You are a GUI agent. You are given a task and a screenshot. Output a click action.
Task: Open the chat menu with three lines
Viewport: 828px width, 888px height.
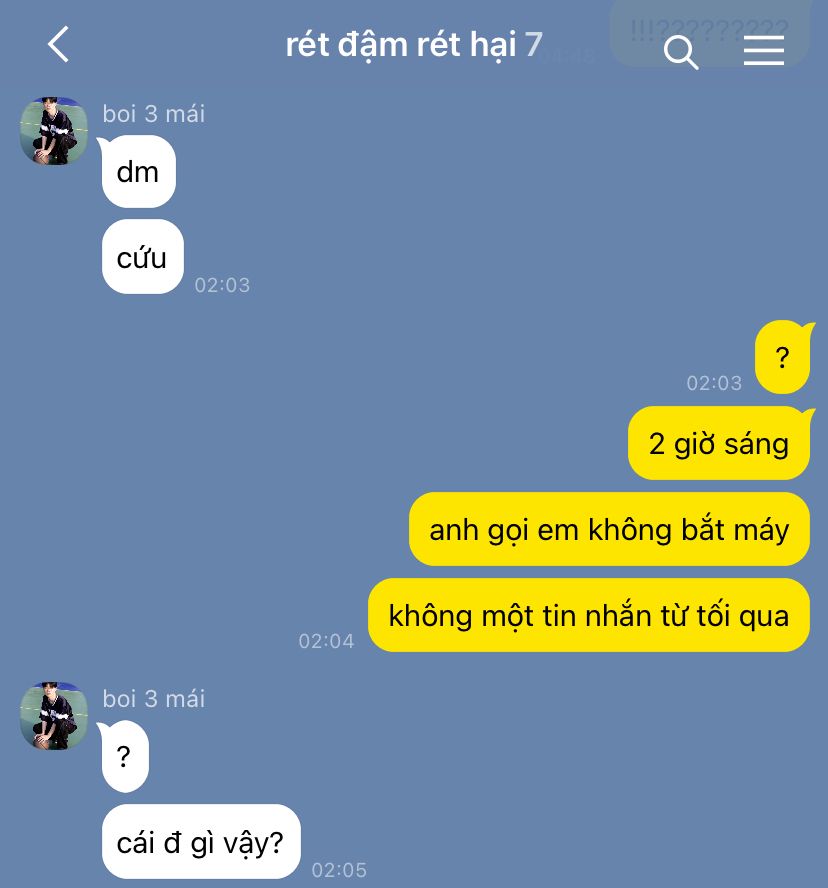coord(764,50)
